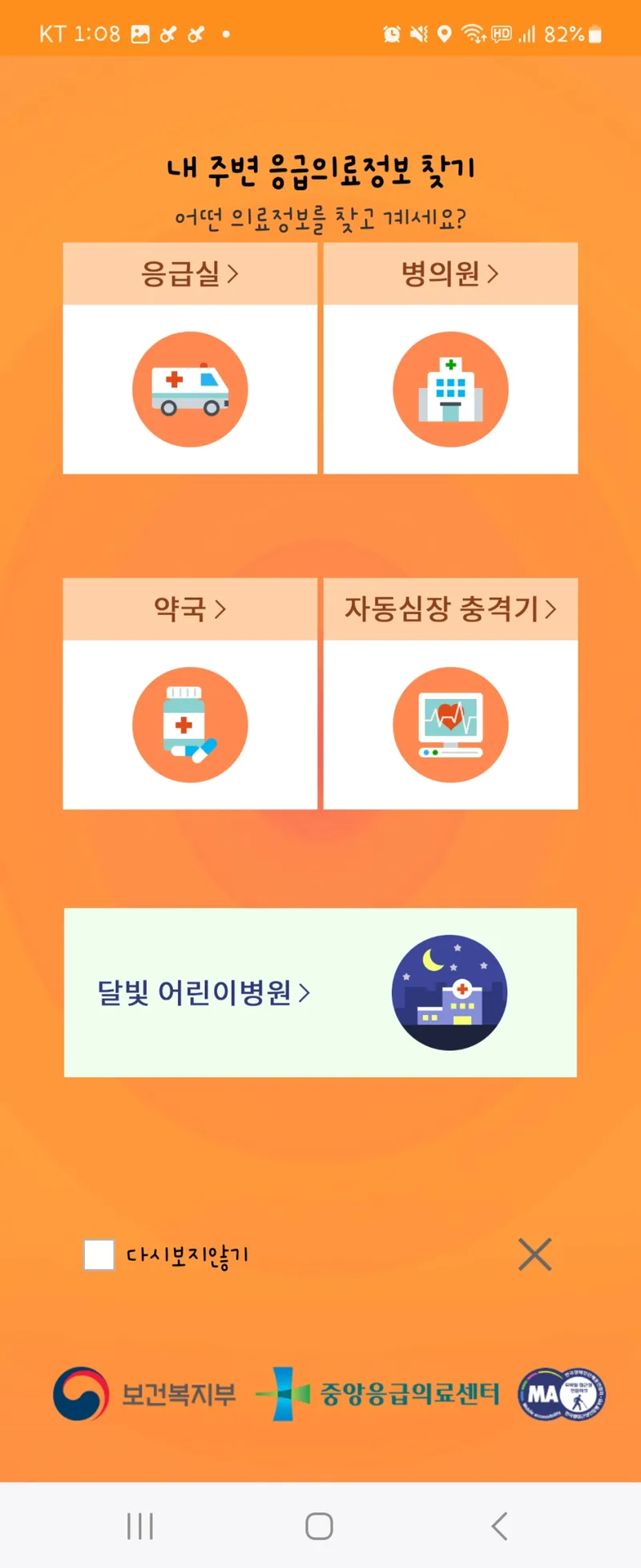Open the 병의원 hospitals and clinics card
The height and width of the screenshot is (1568, 641).
(x=450, y=358)
